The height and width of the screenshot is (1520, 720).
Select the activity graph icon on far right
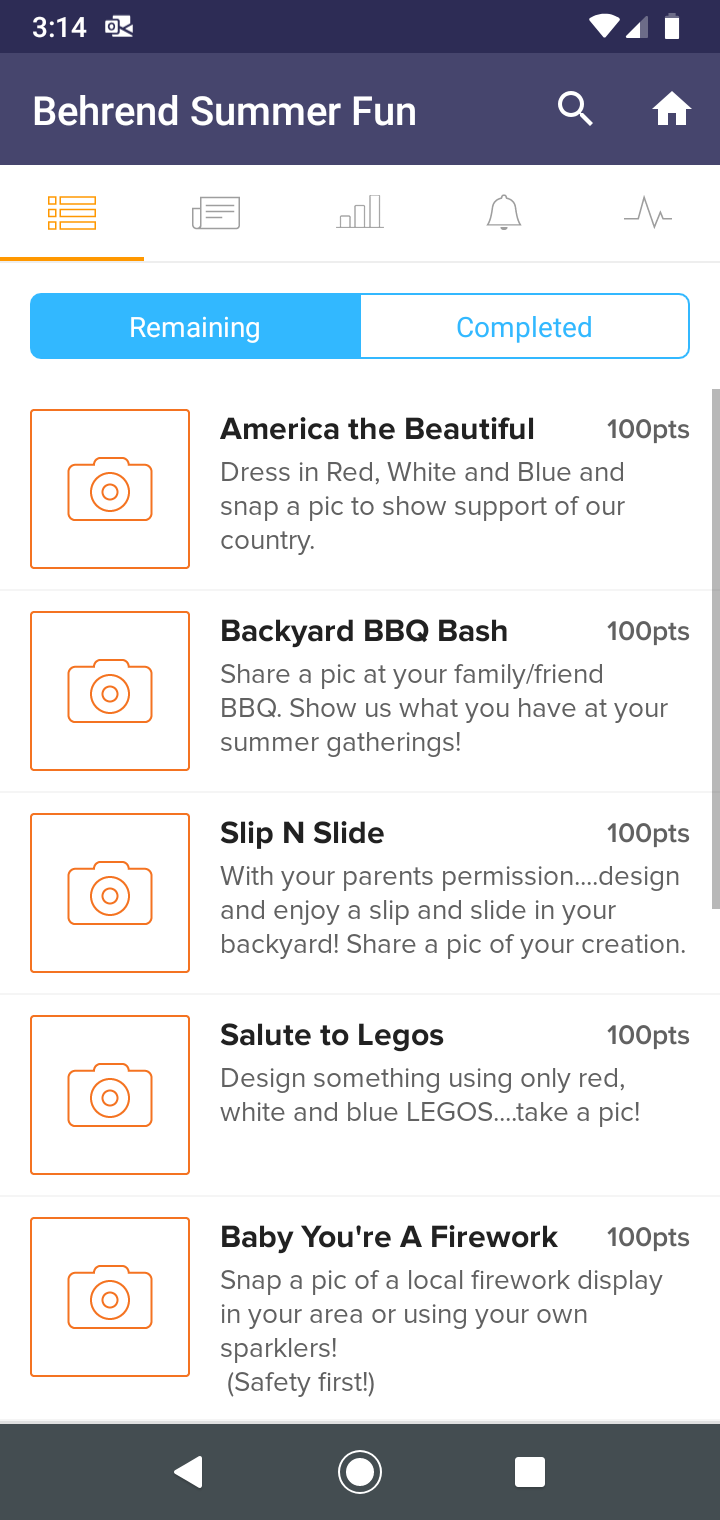[648, 212]
